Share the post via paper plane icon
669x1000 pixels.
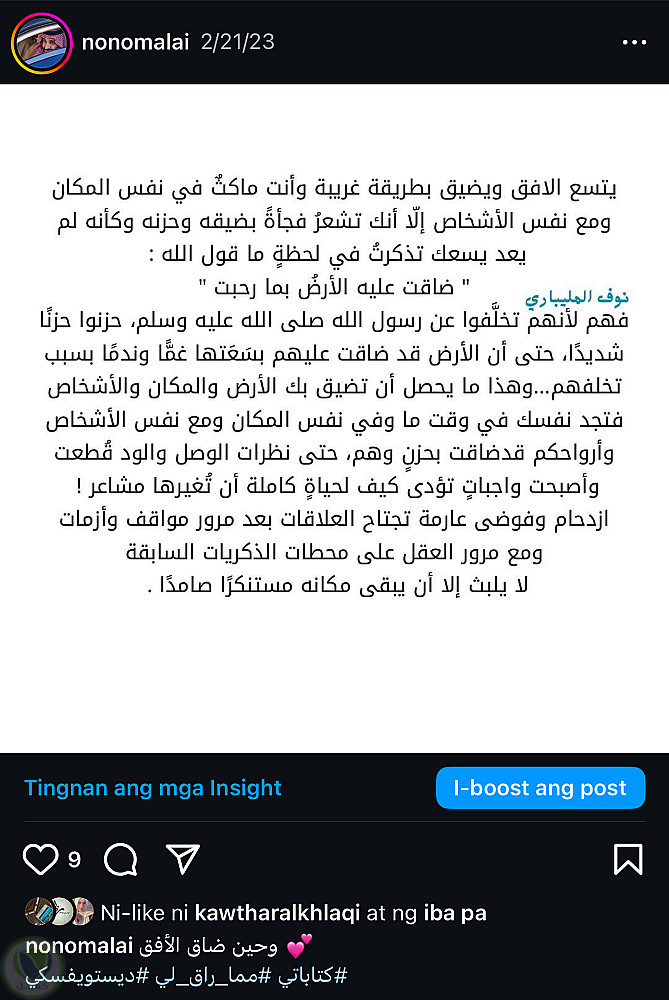pyautogui.click(x=183, y=859)
